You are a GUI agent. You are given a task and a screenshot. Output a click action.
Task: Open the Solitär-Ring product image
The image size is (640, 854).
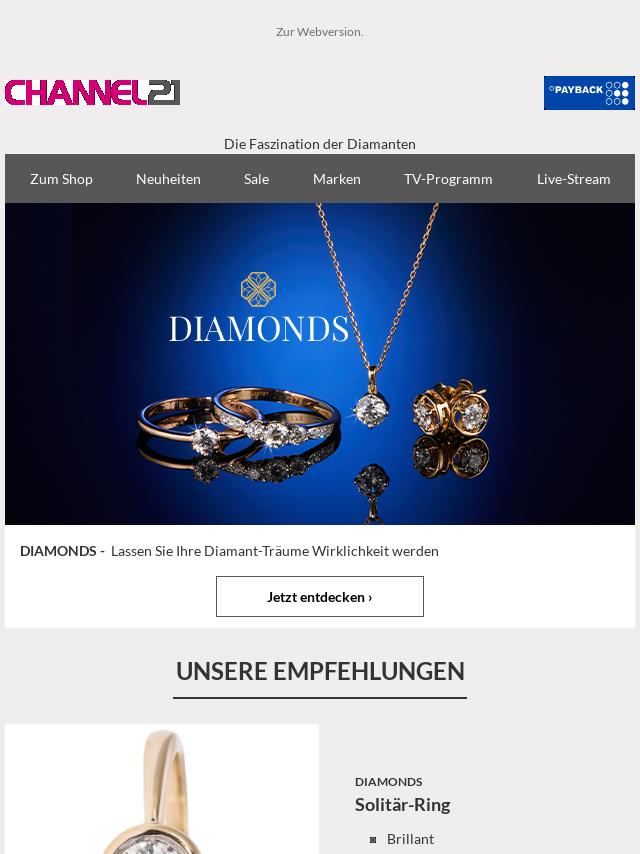point(162,790)
